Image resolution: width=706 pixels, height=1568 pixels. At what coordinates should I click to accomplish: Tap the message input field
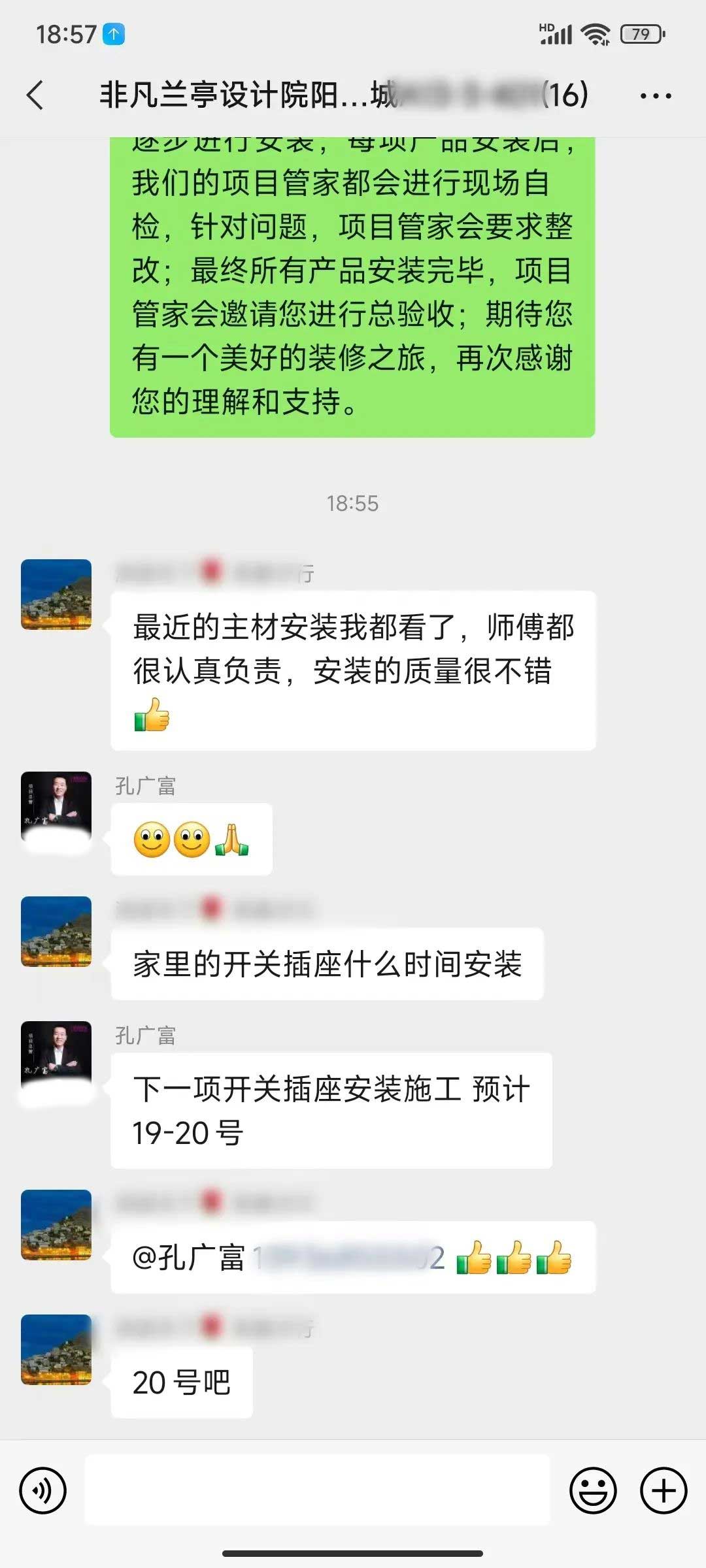click(x=317, y=1490)
